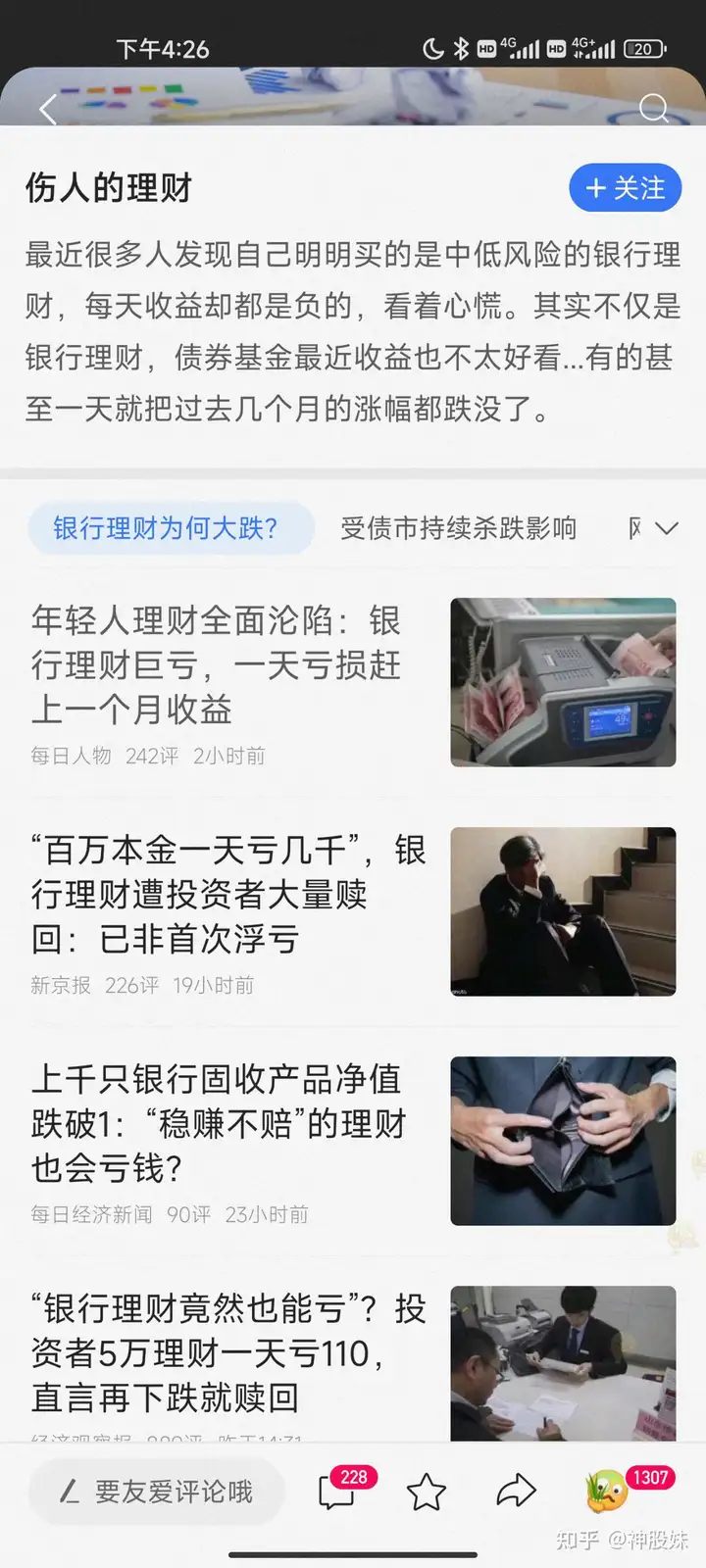This screenshot has width=706, height=1568.
Task: View the 228 comments
Action: (x=338, y=1492)
